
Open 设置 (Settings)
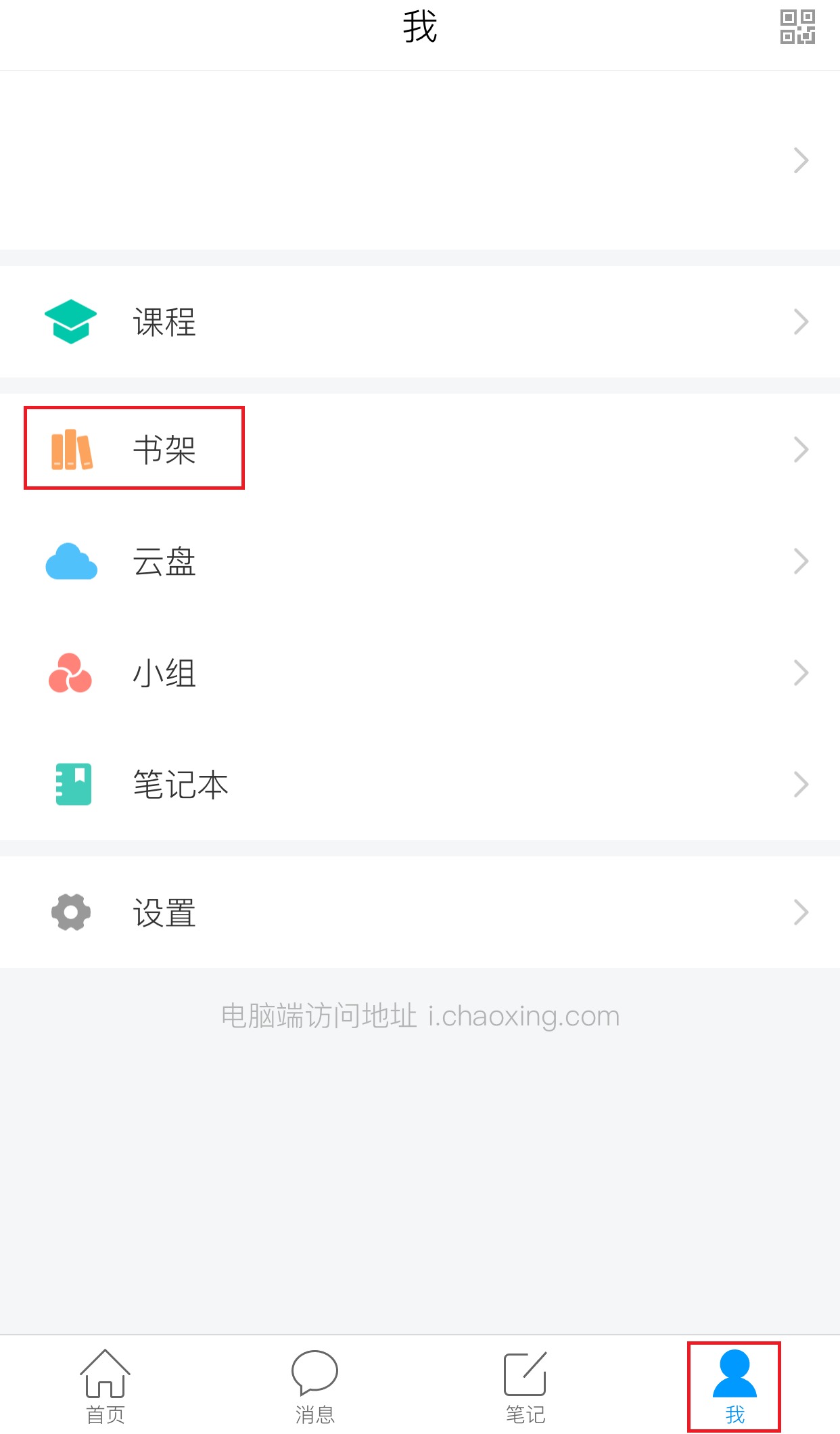click(x=420, y=912)
